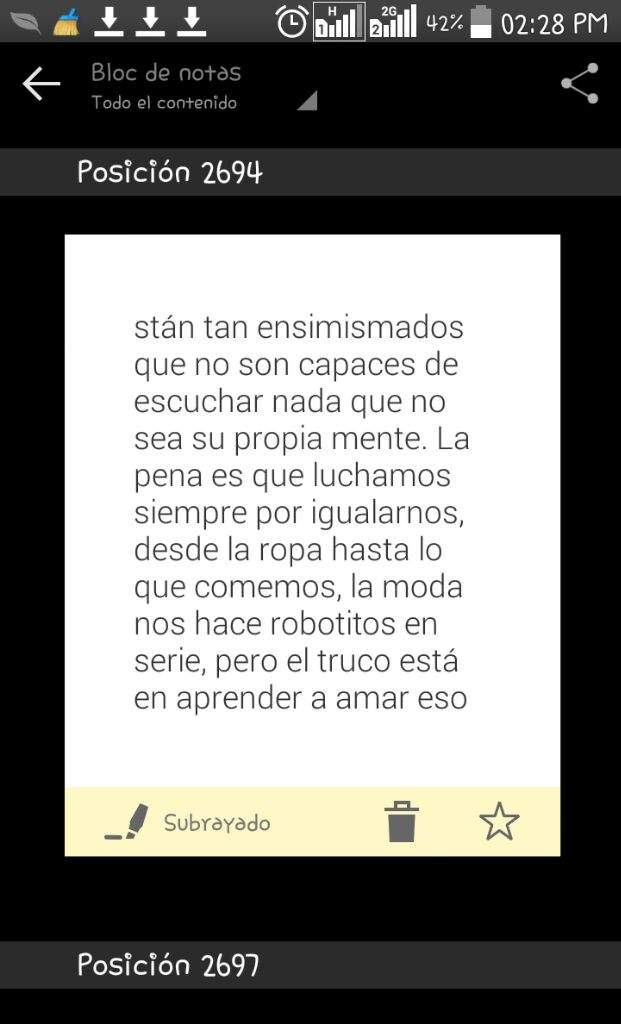Go back with the arrow icon
The image size is (621, 1024).
[41, 85]
